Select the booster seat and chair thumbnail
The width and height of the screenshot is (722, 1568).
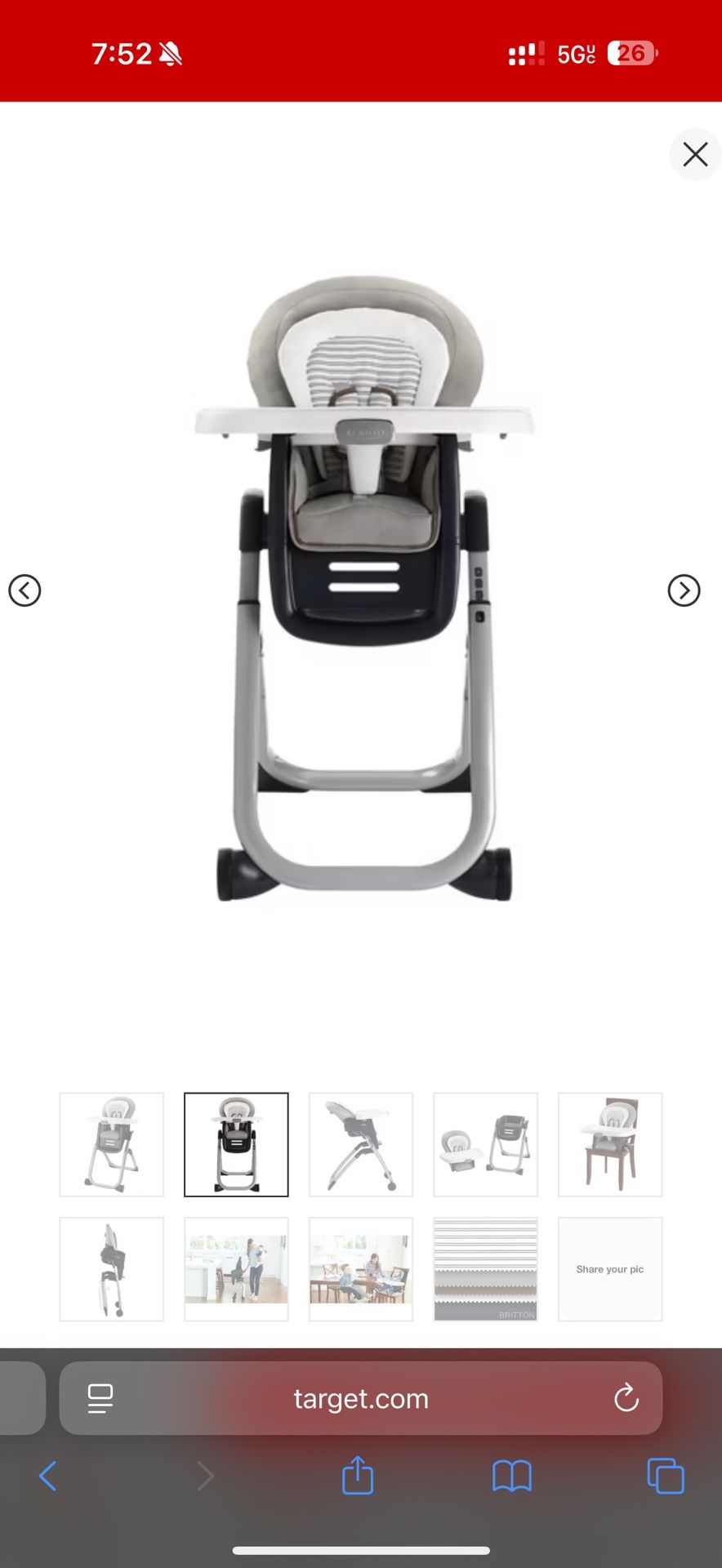pos(485,1144)
